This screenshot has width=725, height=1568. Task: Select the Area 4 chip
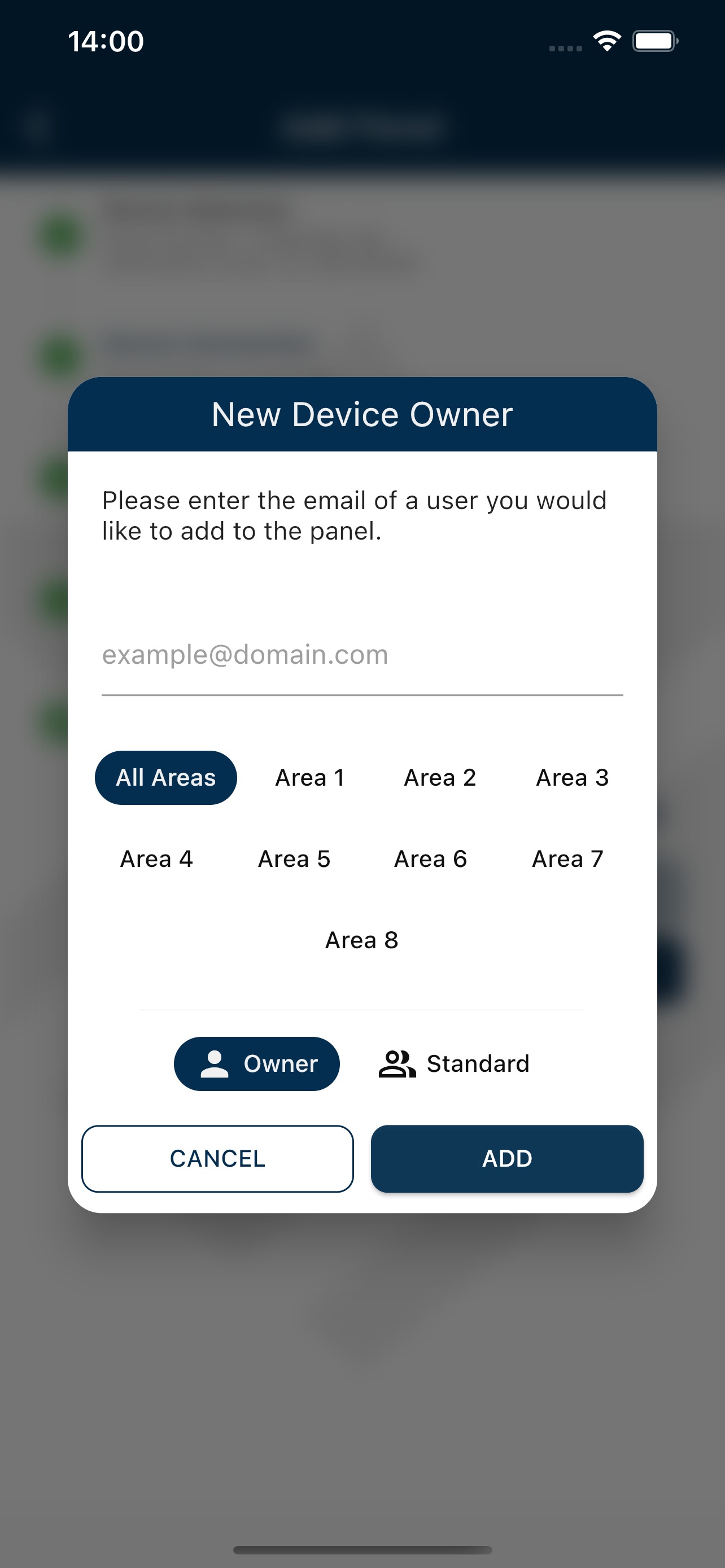point(156,859)
